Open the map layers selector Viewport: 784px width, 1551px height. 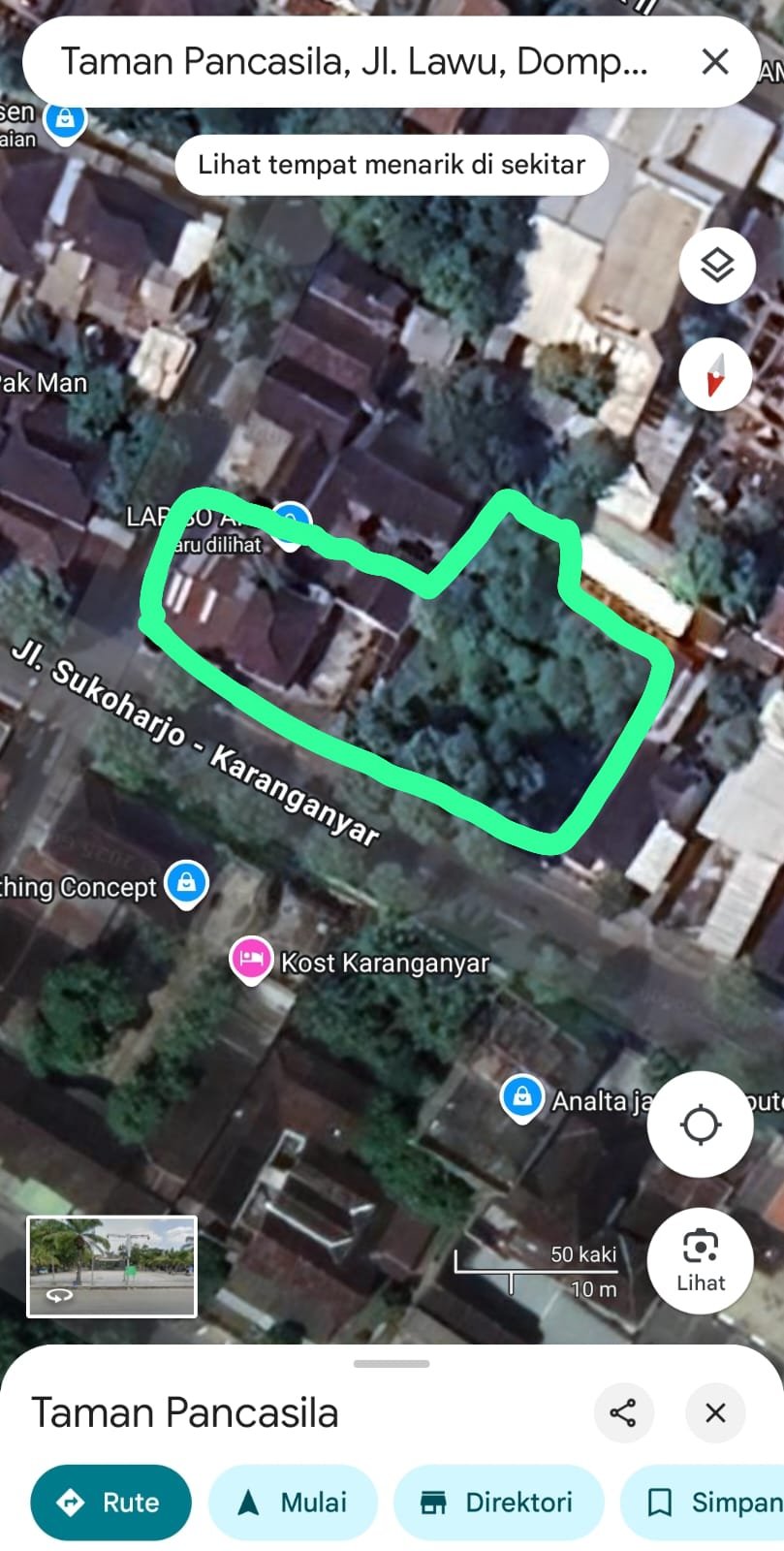[x=716, y=266]
